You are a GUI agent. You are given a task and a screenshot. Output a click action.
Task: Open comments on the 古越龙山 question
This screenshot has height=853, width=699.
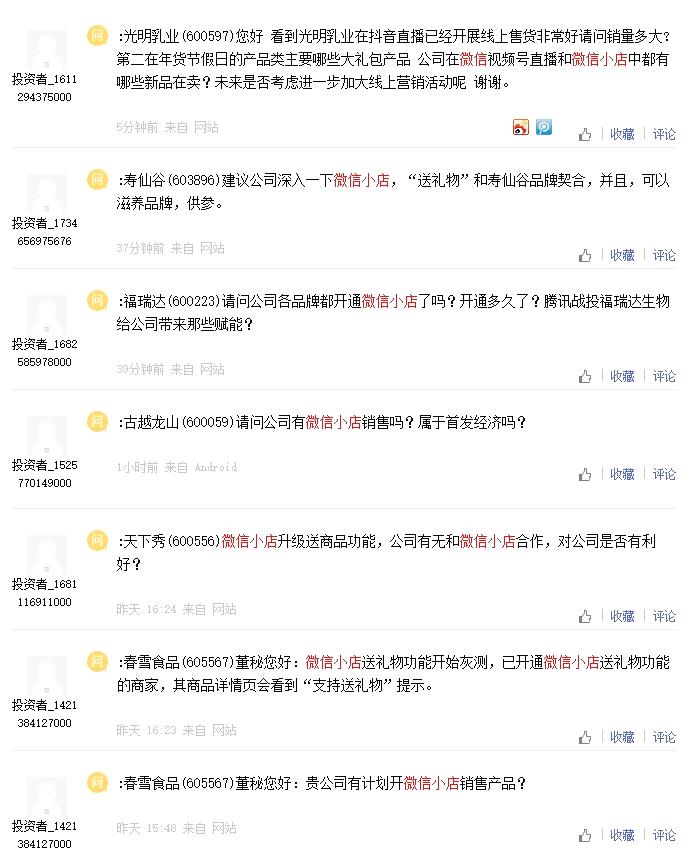[x=664, y=474]
